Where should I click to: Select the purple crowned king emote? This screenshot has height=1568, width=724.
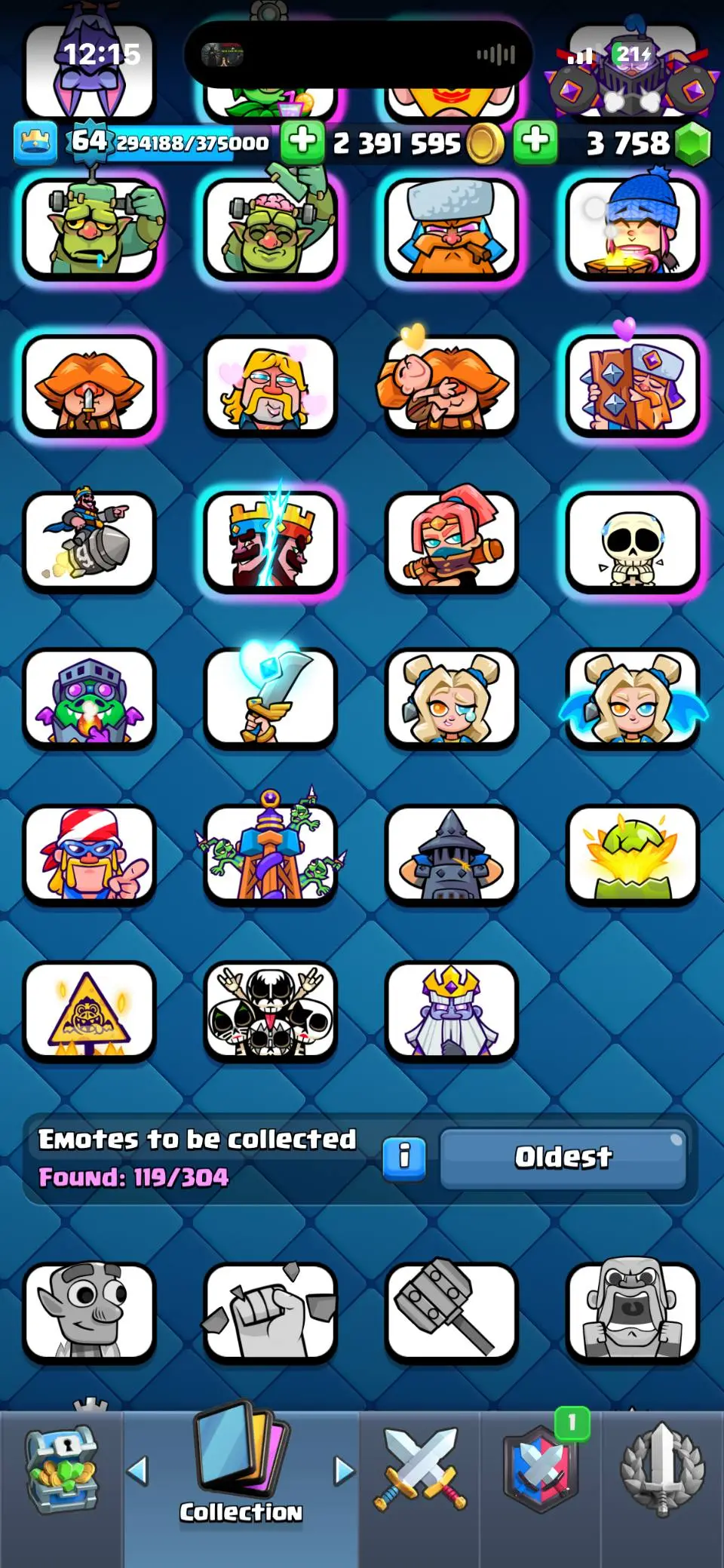(x=451, y=1011)
